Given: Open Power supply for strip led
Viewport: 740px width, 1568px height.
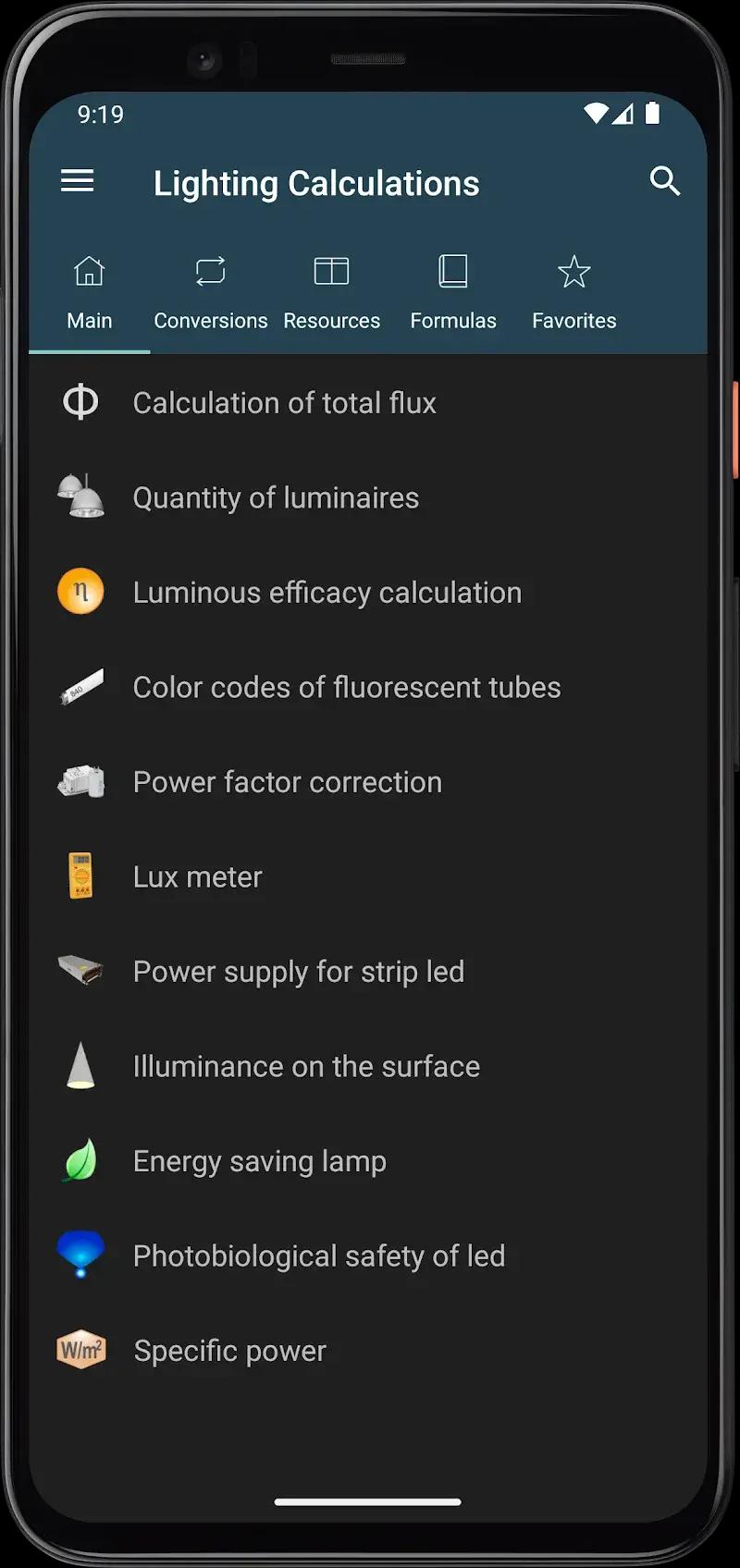Looking at the screenshot, I should 298,972.
